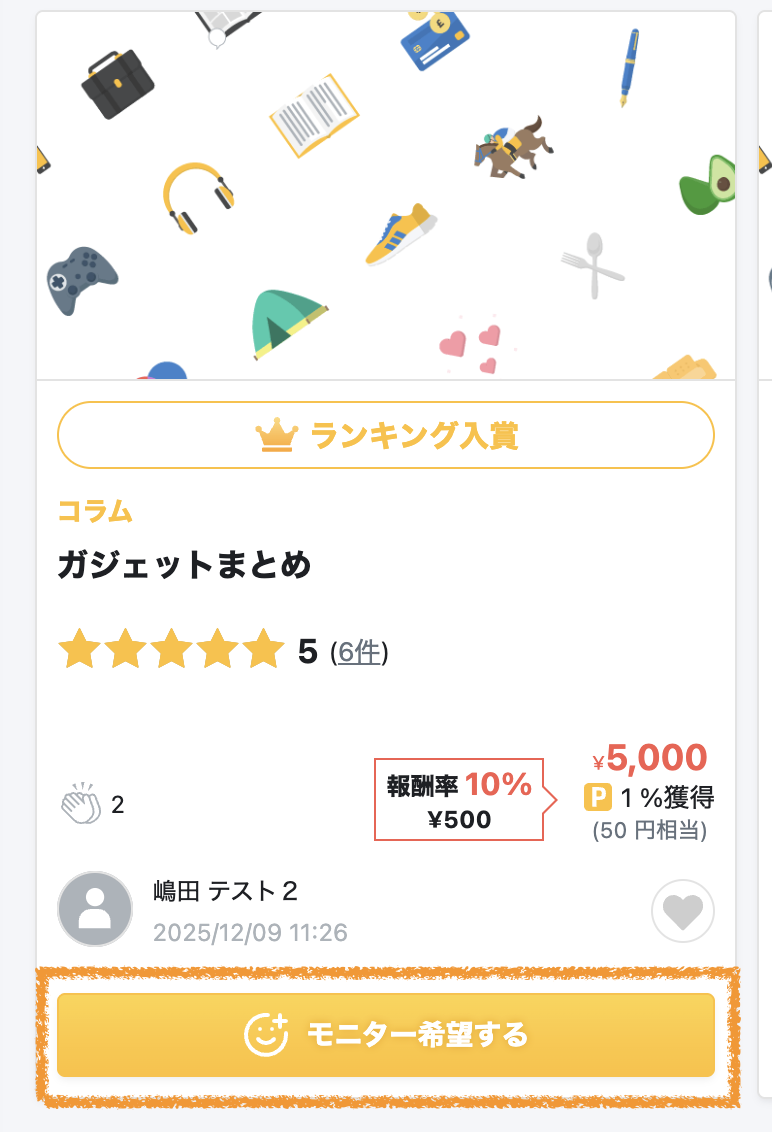Image resolution: width=772 pixels, height=1132 pixels.
Task: Click the timestamp 2025/12/09 11:26
Action: click(x=249, y=932)
